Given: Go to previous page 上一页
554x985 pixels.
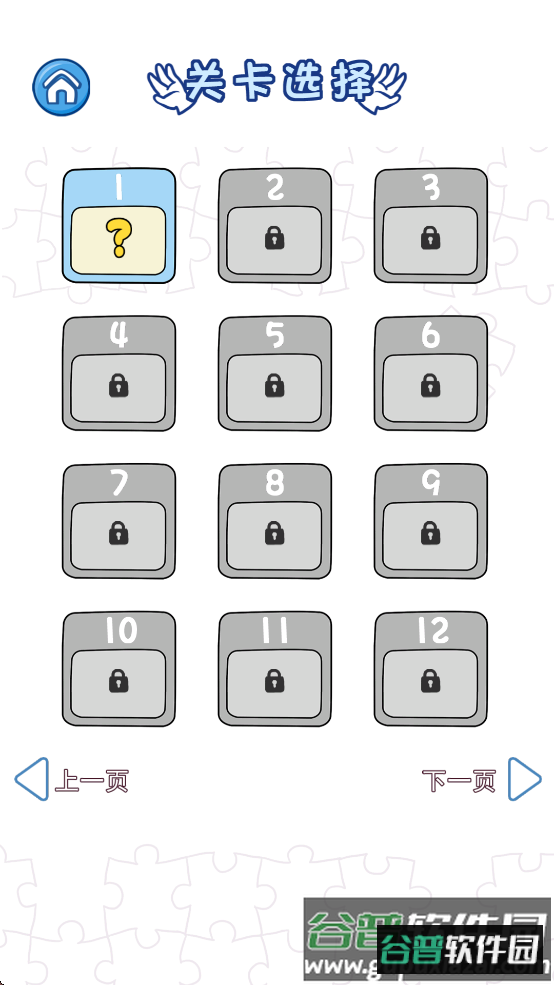Looking at the screenshot, I should point(72,780).
